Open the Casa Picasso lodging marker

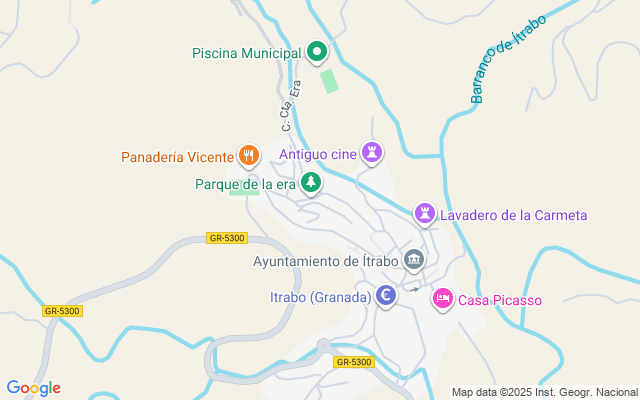[442, 298]
